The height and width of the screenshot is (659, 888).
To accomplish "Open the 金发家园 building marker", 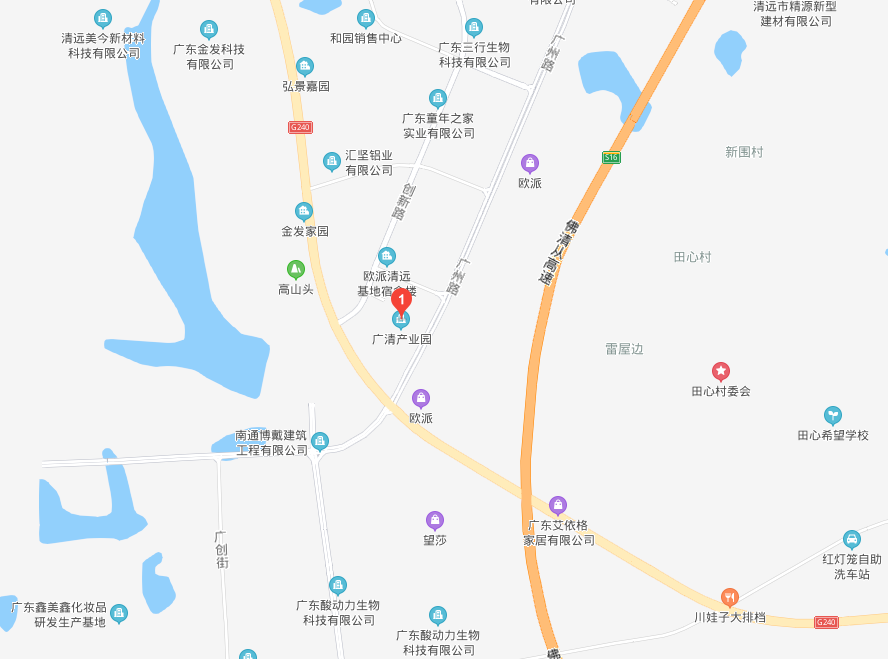I will pyautogui.click(x=304, y=211).
